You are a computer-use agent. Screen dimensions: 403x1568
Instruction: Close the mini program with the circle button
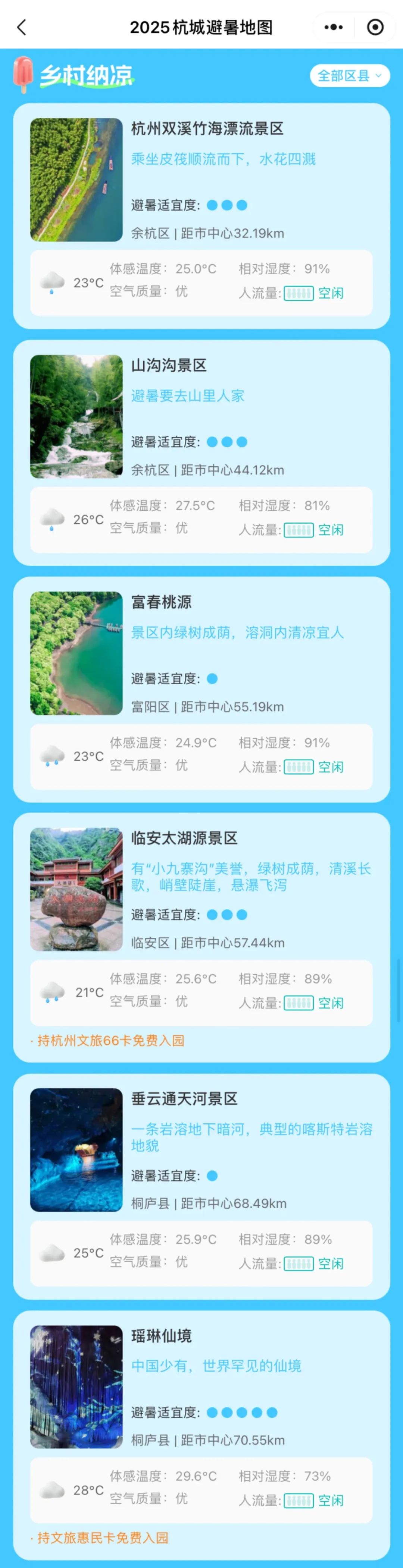coord(375,27)
